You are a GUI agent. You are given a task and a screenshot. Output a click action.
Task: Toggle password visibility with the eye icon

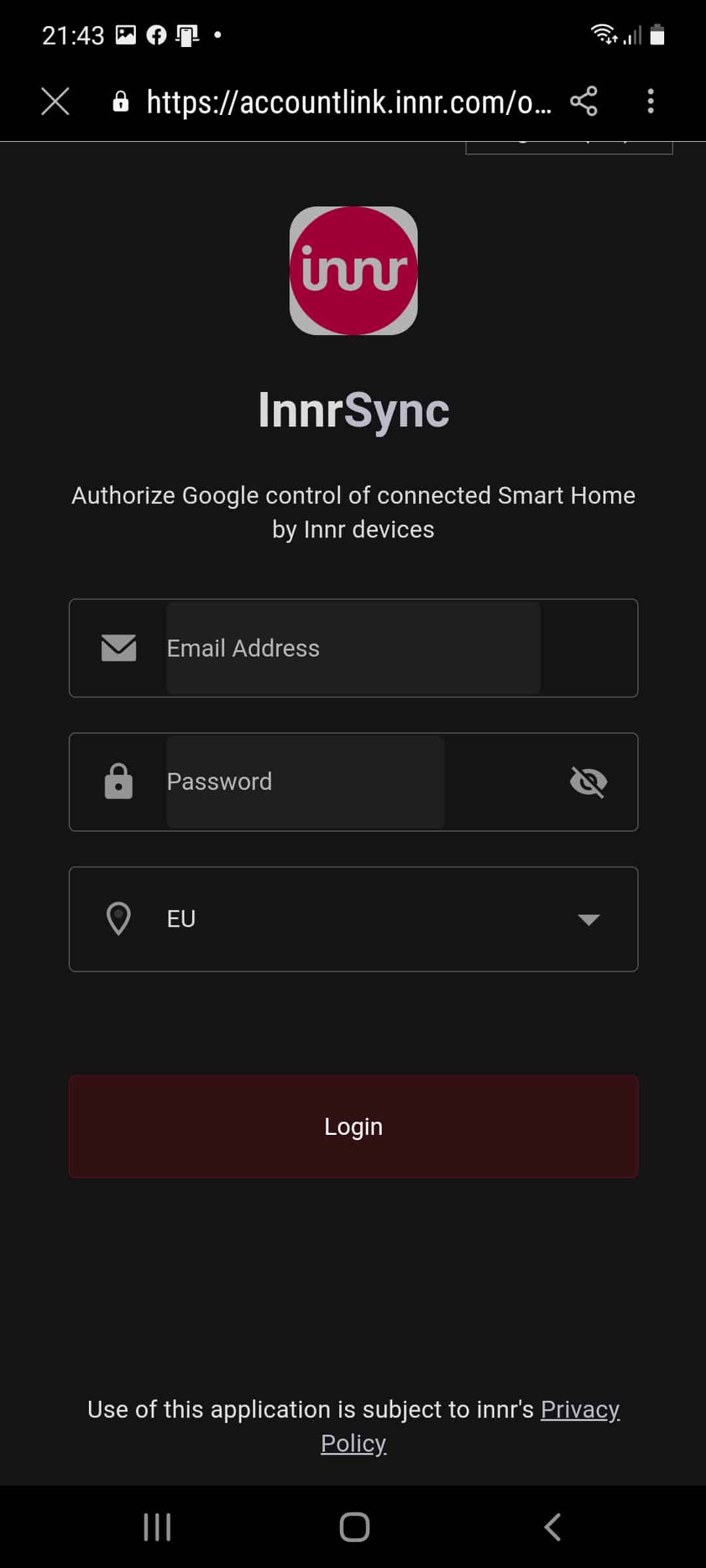(588, 782)
